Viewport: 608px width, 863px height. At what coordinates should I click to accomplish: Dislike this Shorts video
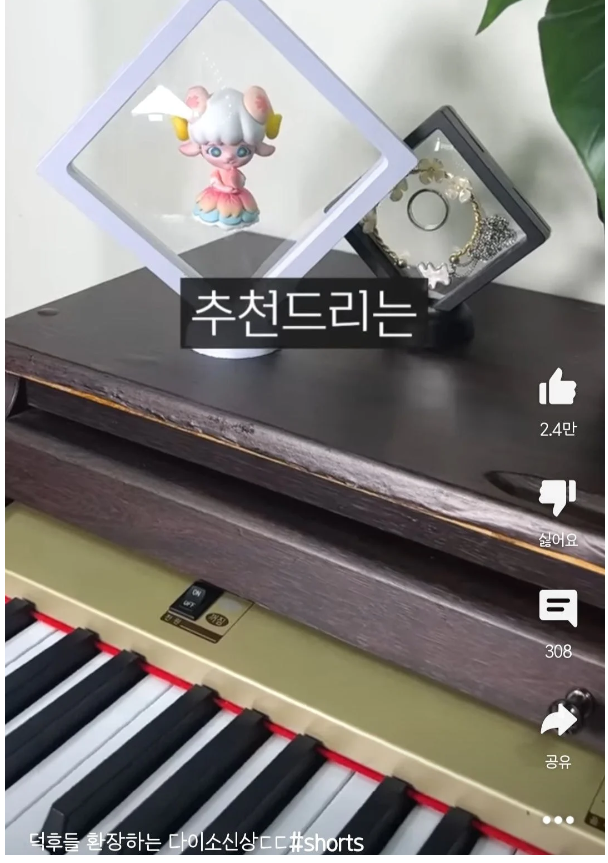pos(558,498)
